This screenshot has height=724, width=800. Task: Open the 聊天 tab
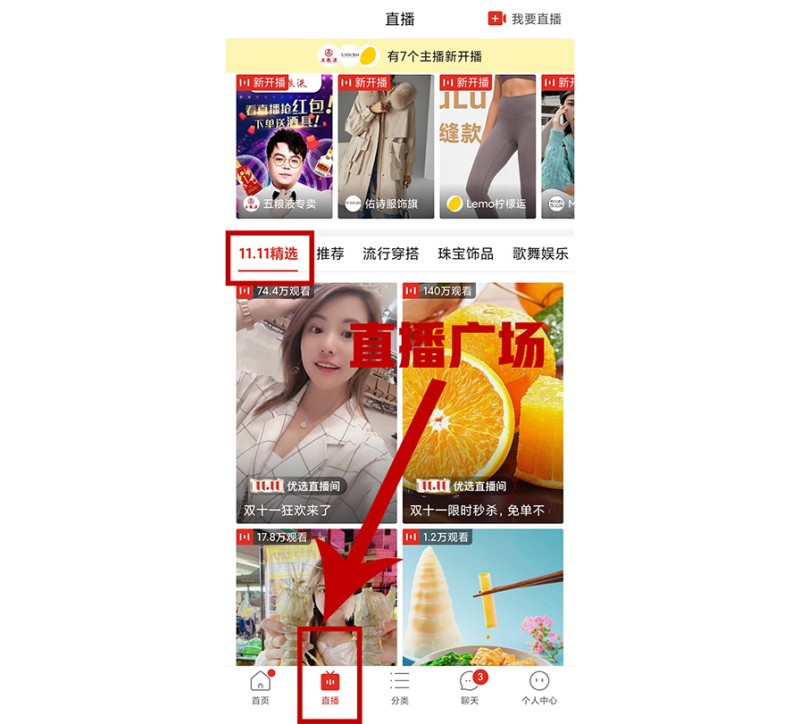click(469, 688)
